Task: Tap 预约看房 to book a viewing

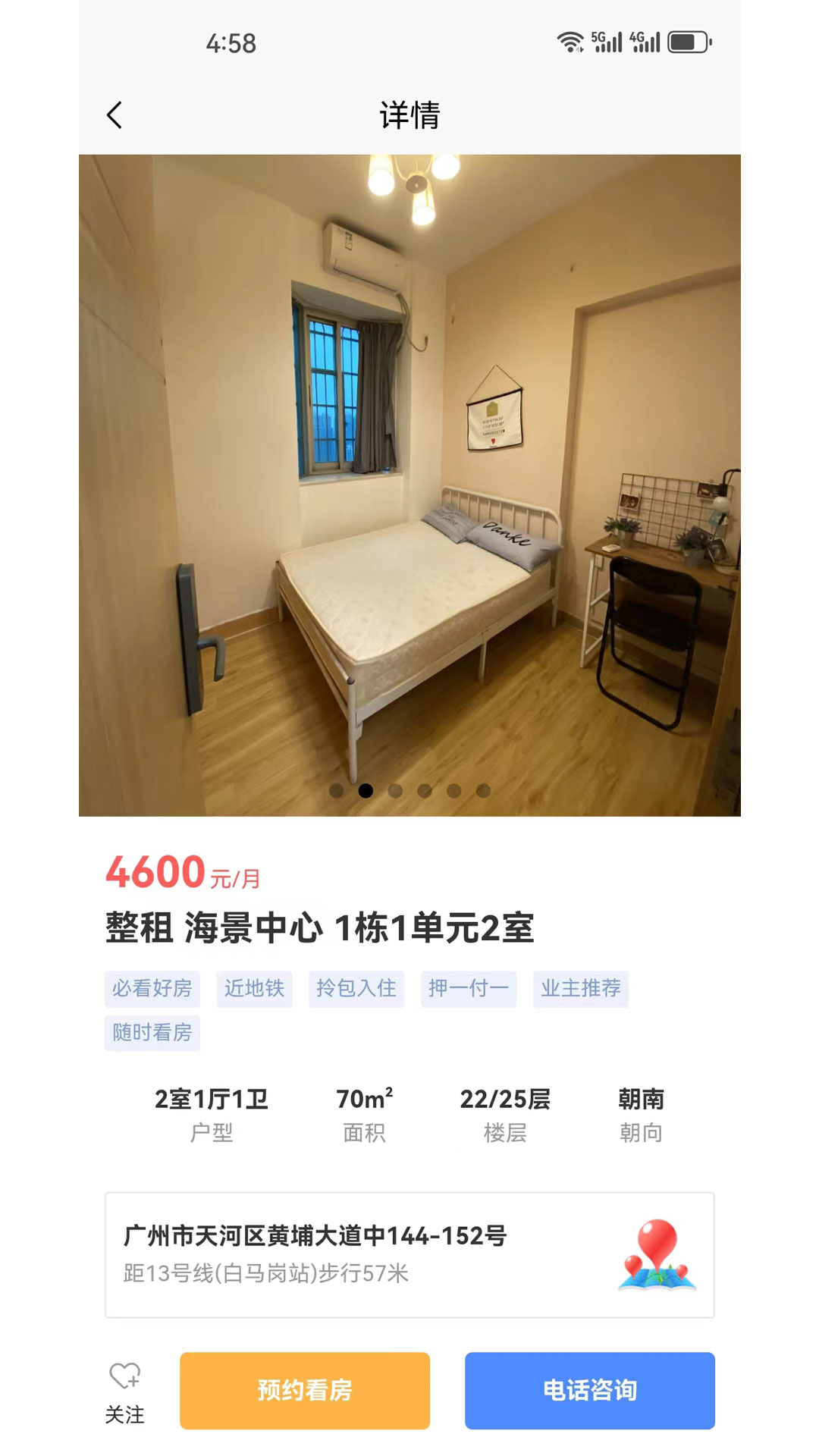Action: [x=305, y=1390]
